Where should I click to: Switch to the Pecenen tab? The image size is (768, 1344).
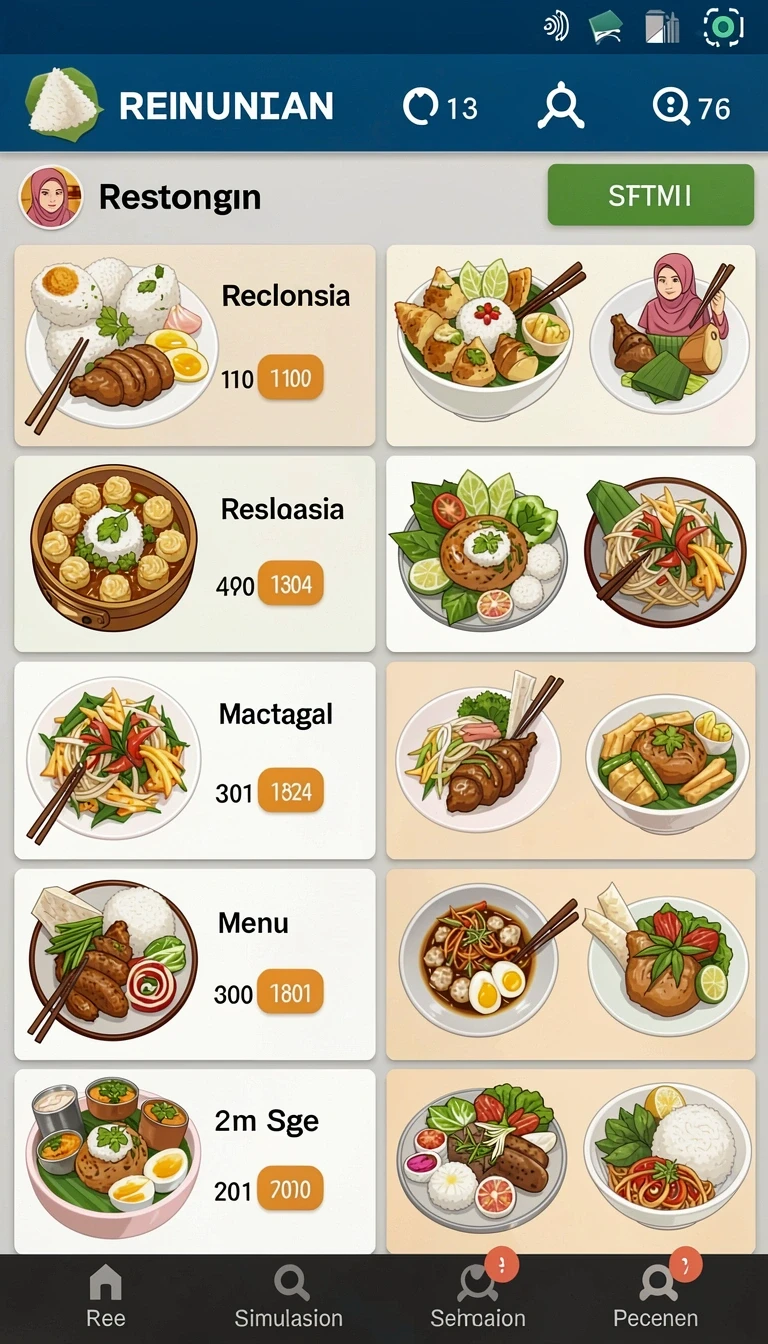[x=656, y=1297]
